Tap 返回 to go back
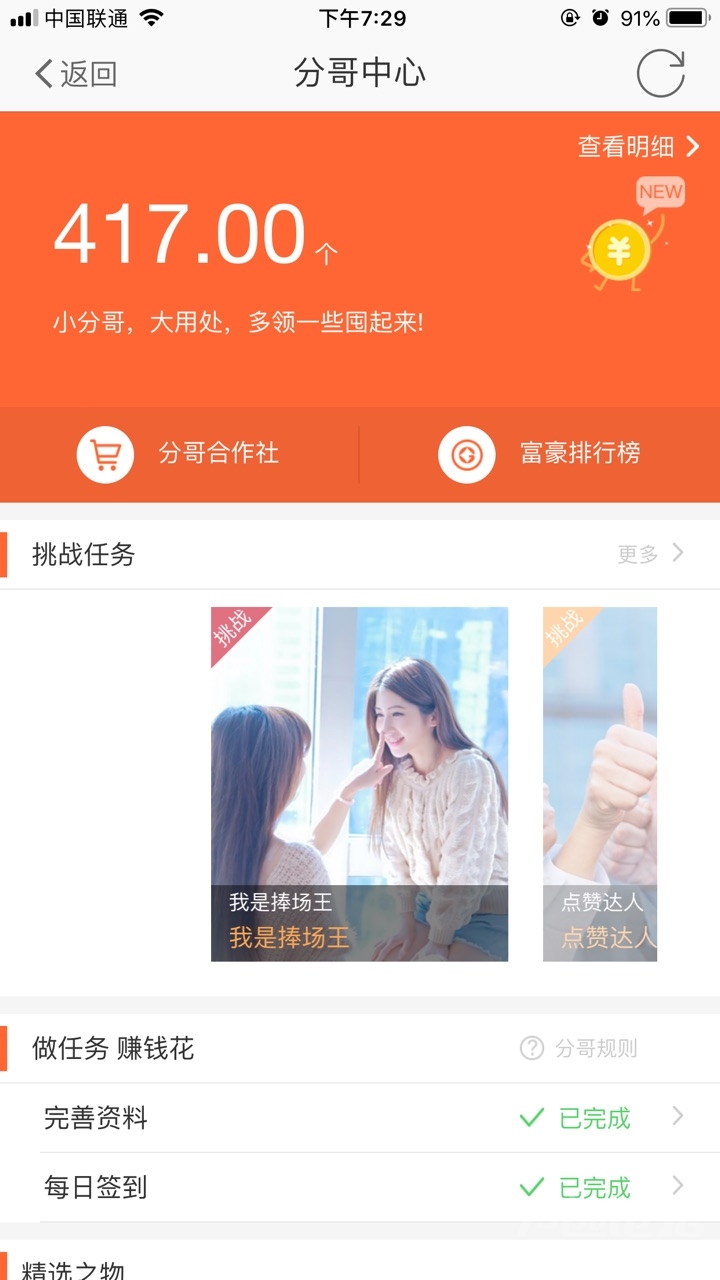Screen dimensions: 720x1280 pos(76,74)
